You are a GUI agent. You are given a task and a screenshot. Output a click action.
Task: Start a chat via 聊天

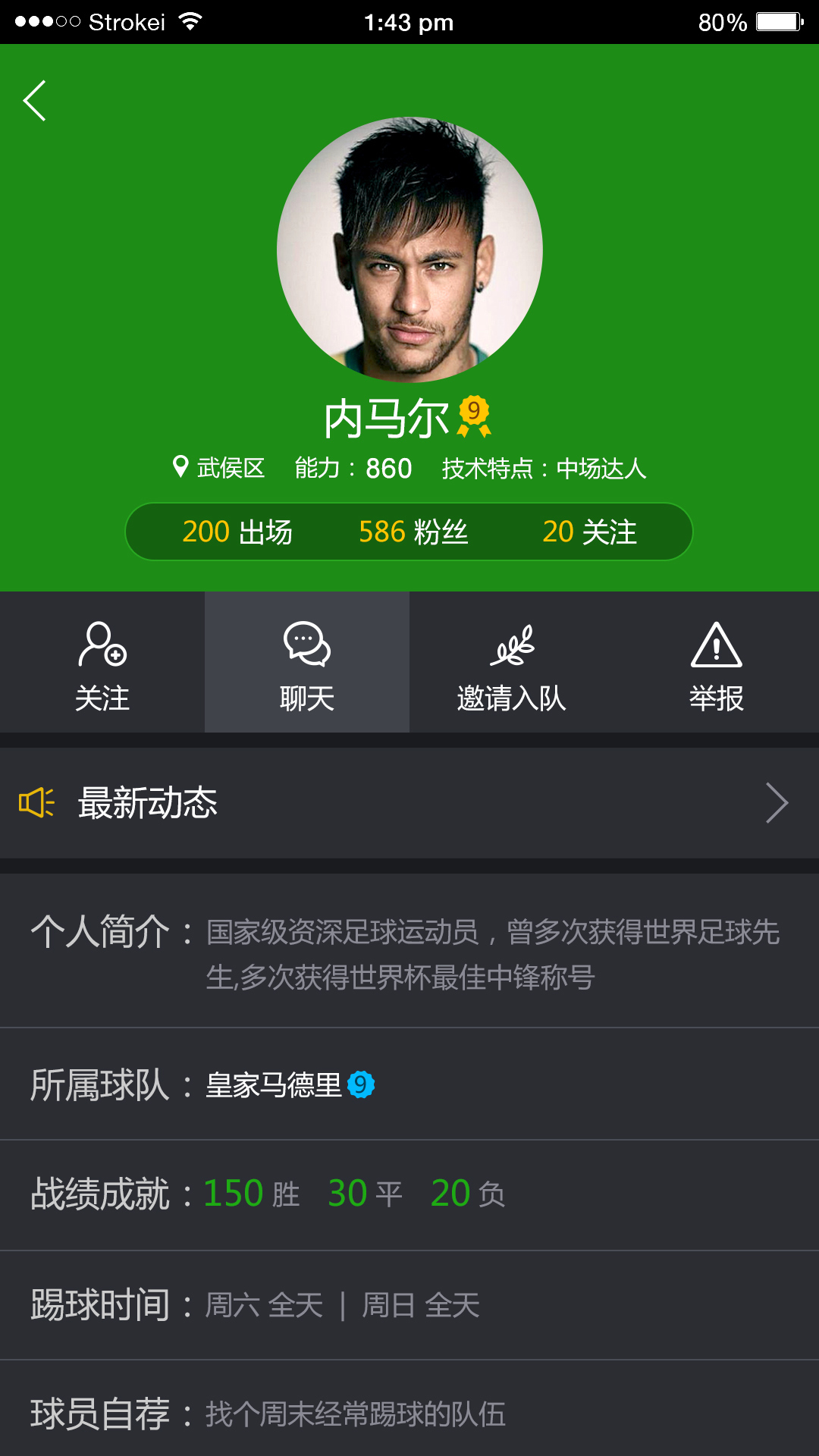click(x=307, y=663)
